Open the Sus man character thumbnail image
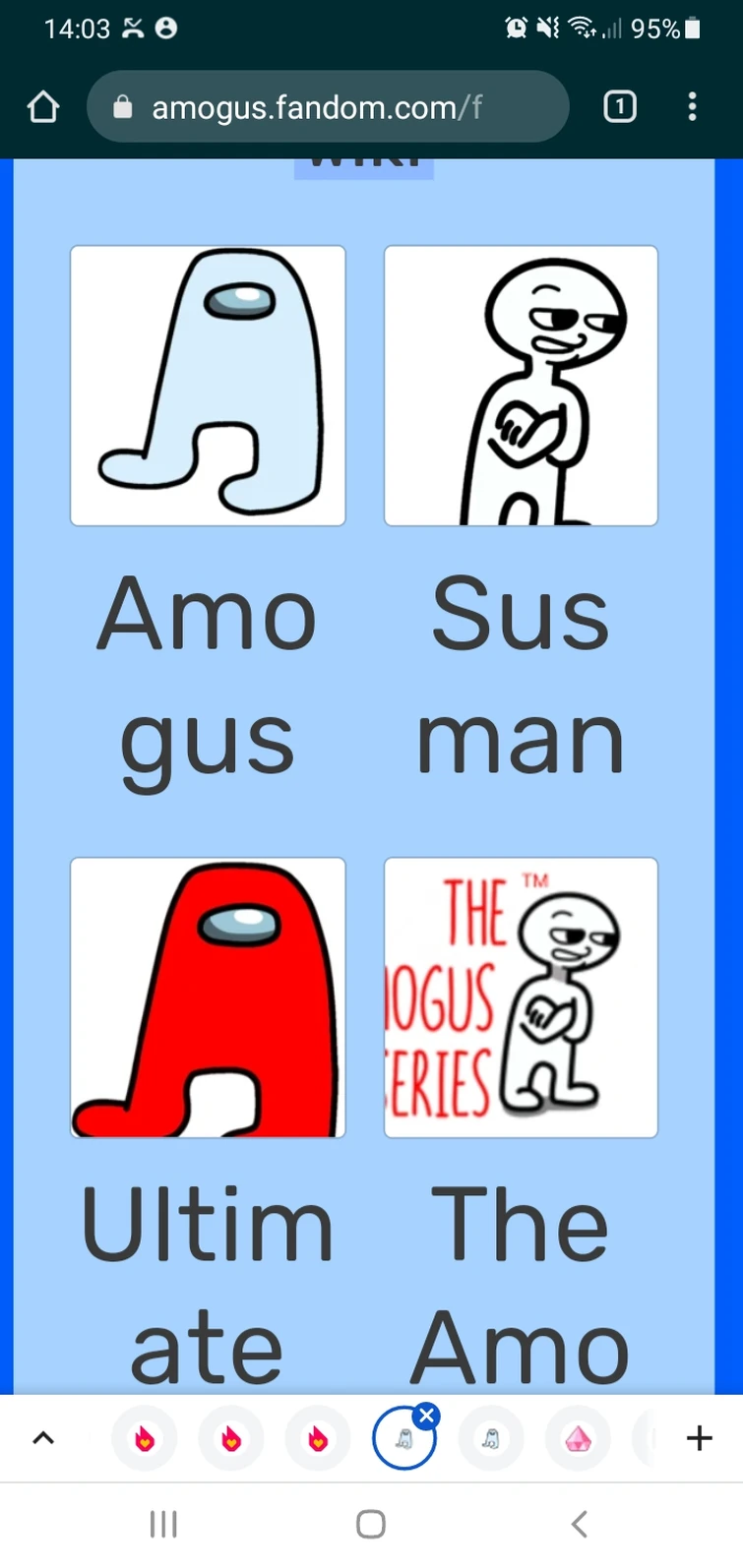This screenshot has width=743, height=1568. tap(521, 386)
